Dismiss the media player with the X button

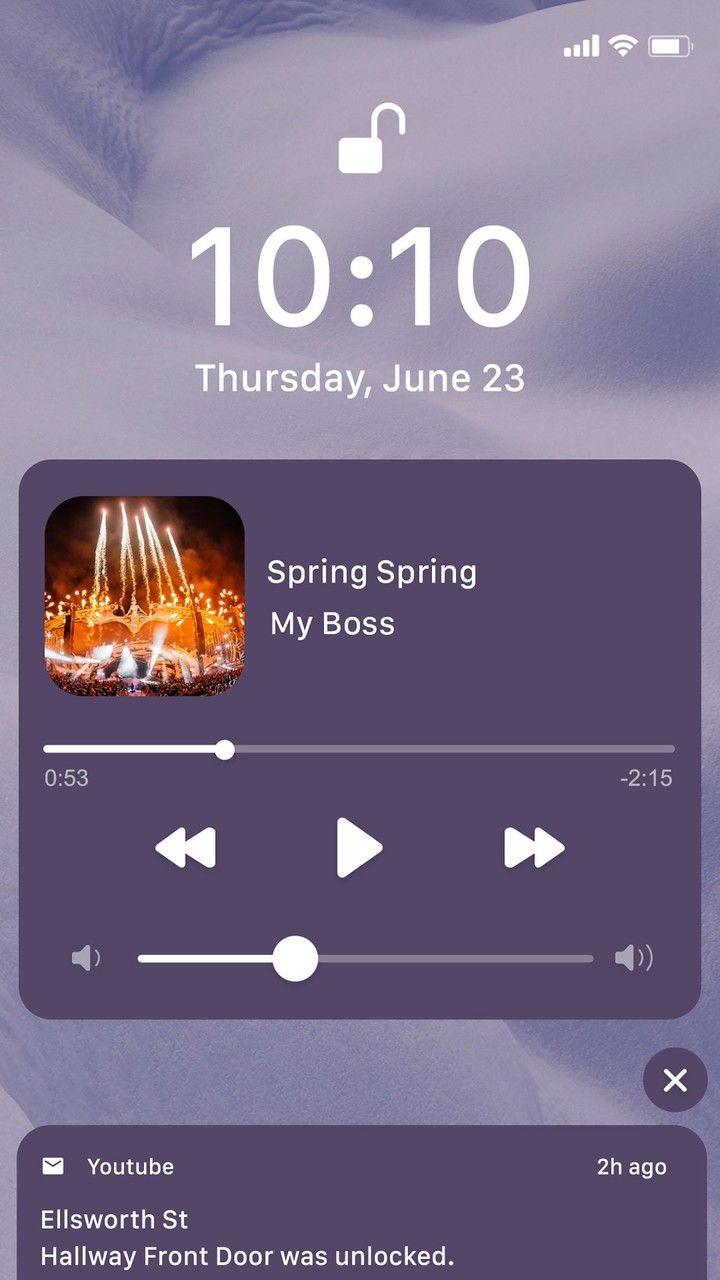coord(674,1081)
